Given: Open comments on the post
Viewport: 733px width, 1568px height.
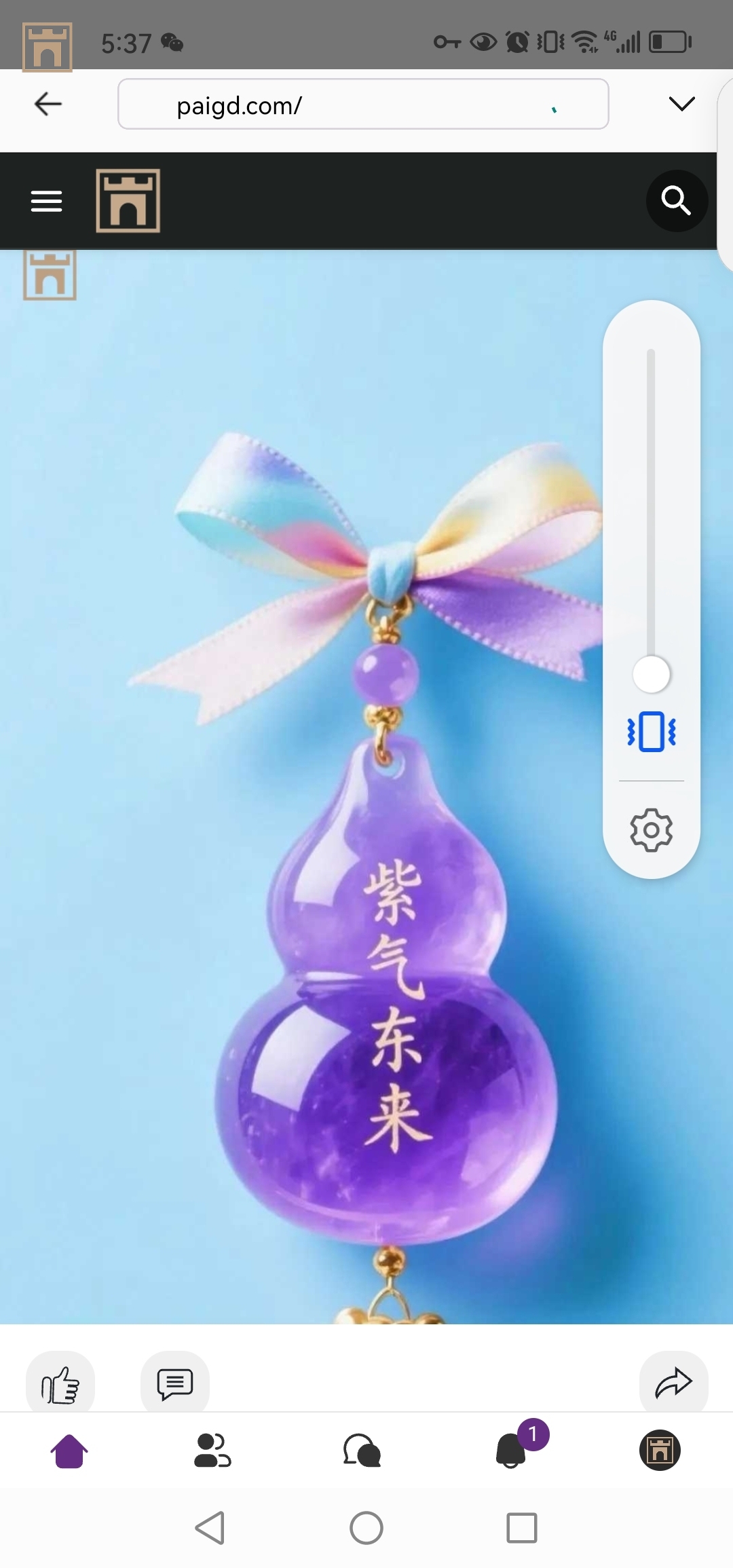Looking at the screenshot, I should tap(175, 1384).
